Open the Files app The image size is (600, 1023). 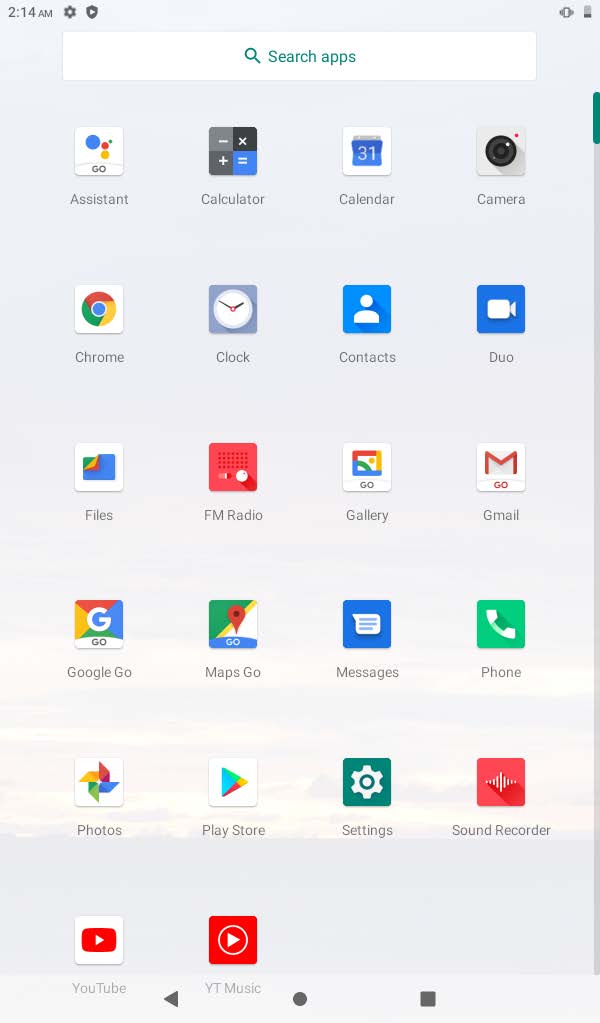click(x=99, y=467)
